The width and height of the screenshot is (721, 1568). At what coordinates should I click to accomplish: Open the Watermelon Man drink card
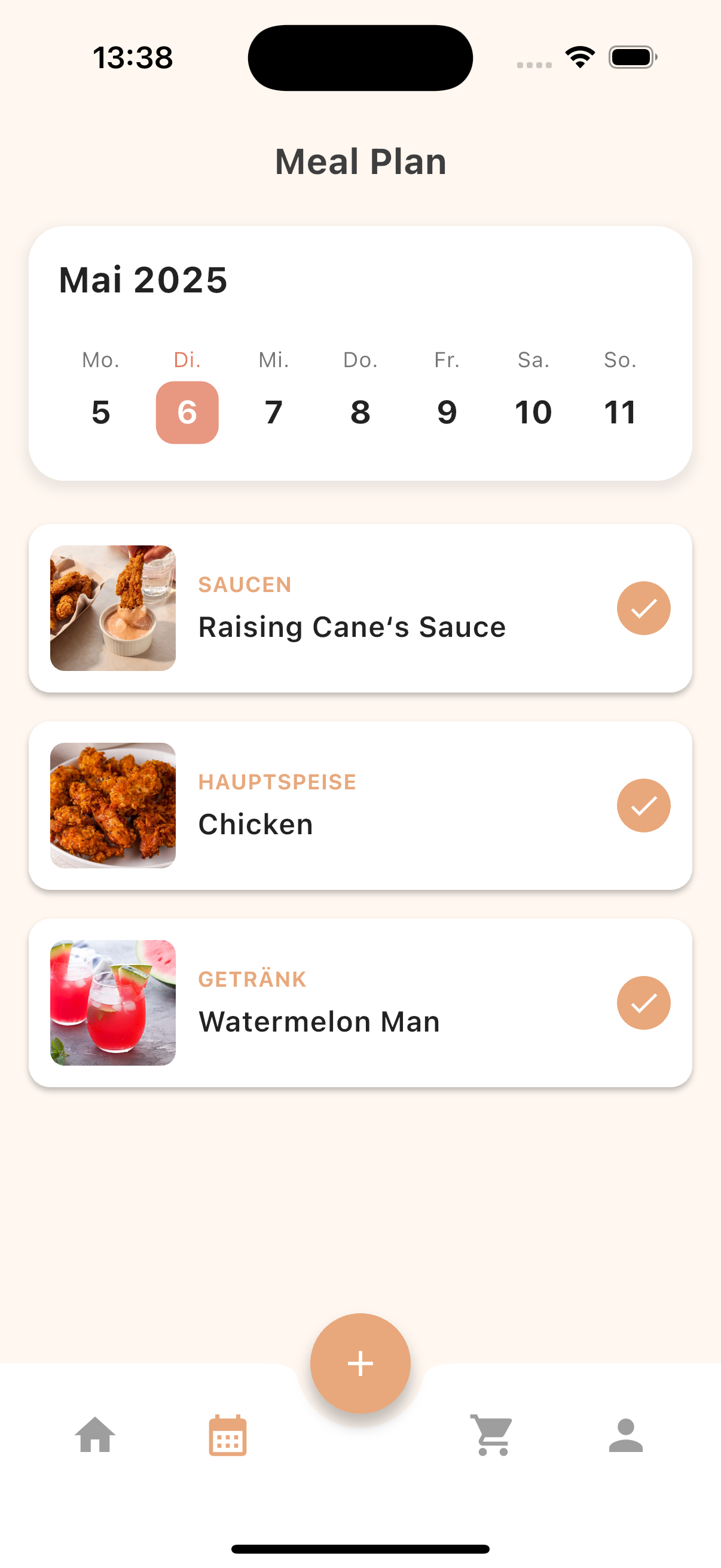352,1003
